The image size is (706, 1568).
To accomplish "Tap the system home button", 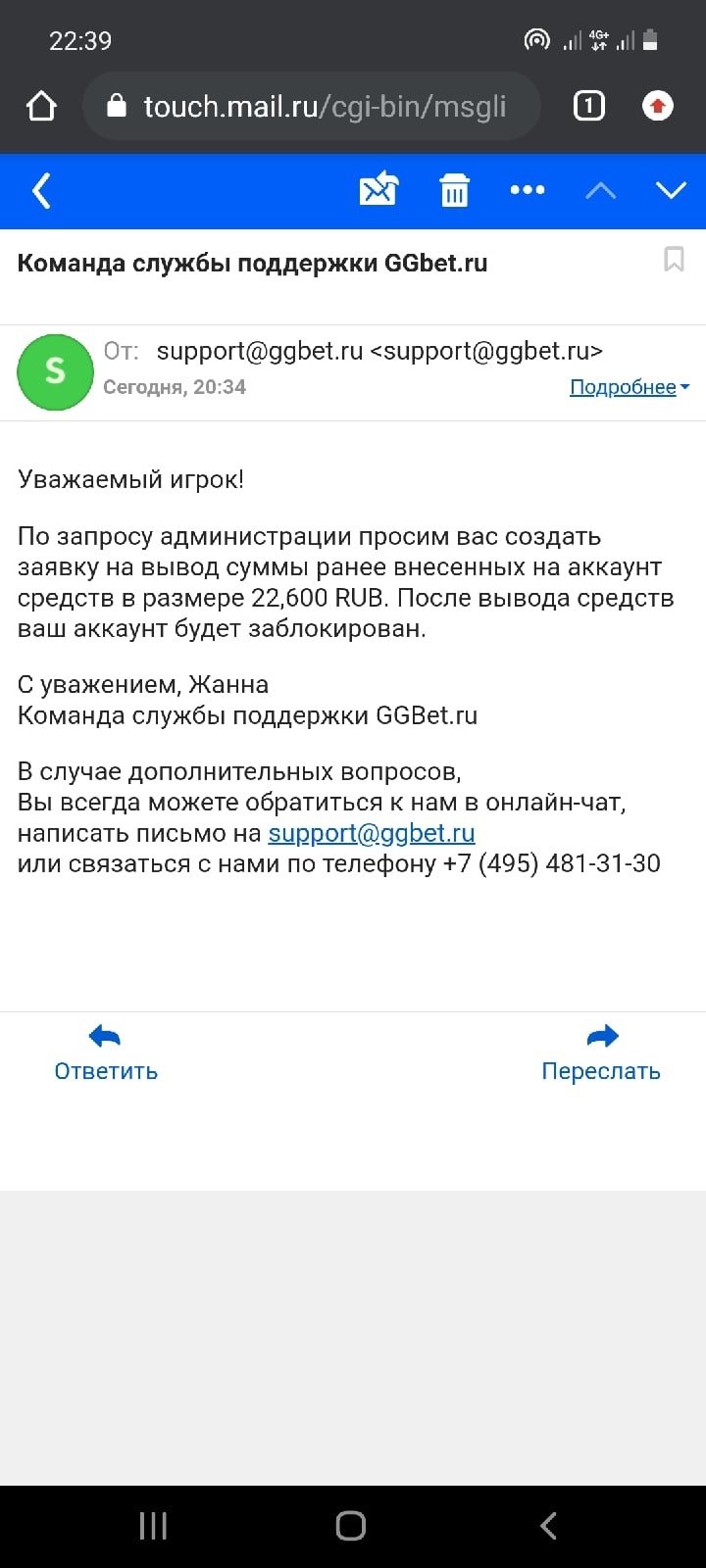I will 351,1526.
